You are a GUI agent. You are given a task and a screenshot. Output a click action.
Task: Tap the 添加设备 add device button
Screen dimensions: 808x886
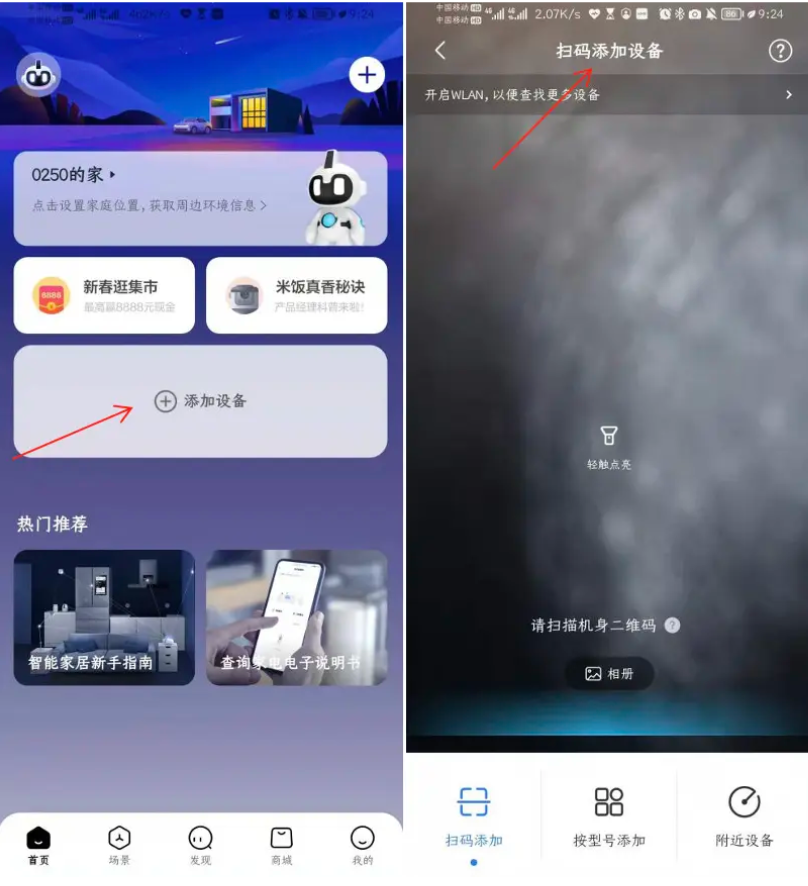tap(200, 401)
